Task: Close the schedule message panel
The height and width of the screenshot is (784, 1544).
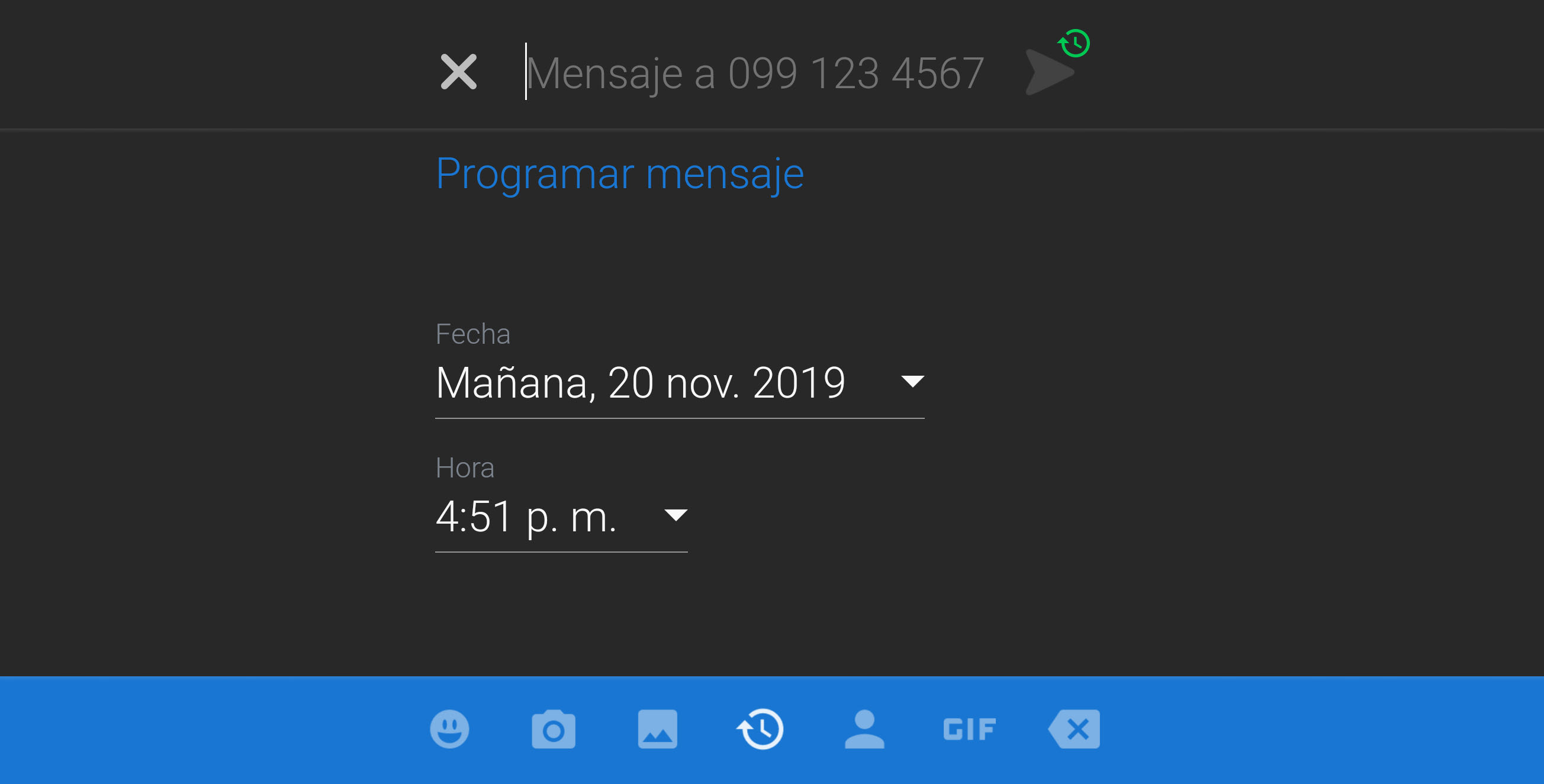Action: pos(459,72)
